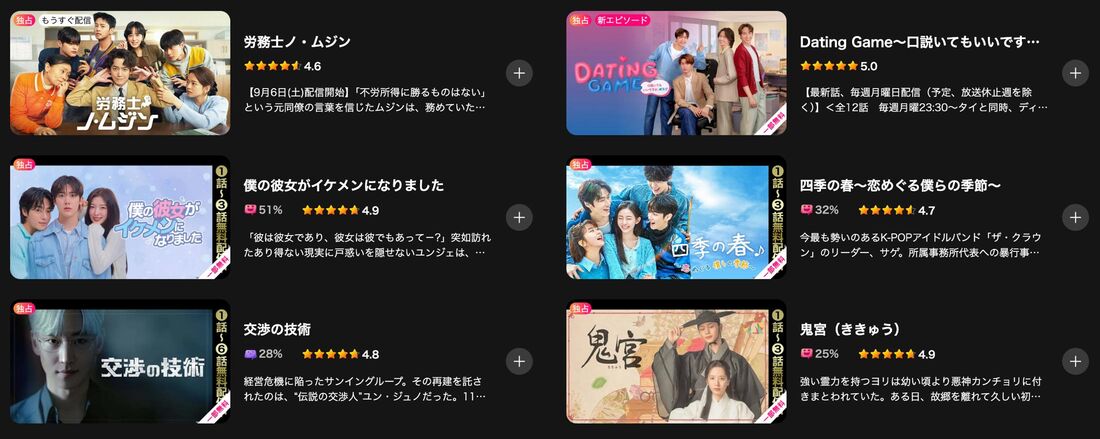Open the 四季の春 thumbnail
1100x439 pixels.
[676, 217]
